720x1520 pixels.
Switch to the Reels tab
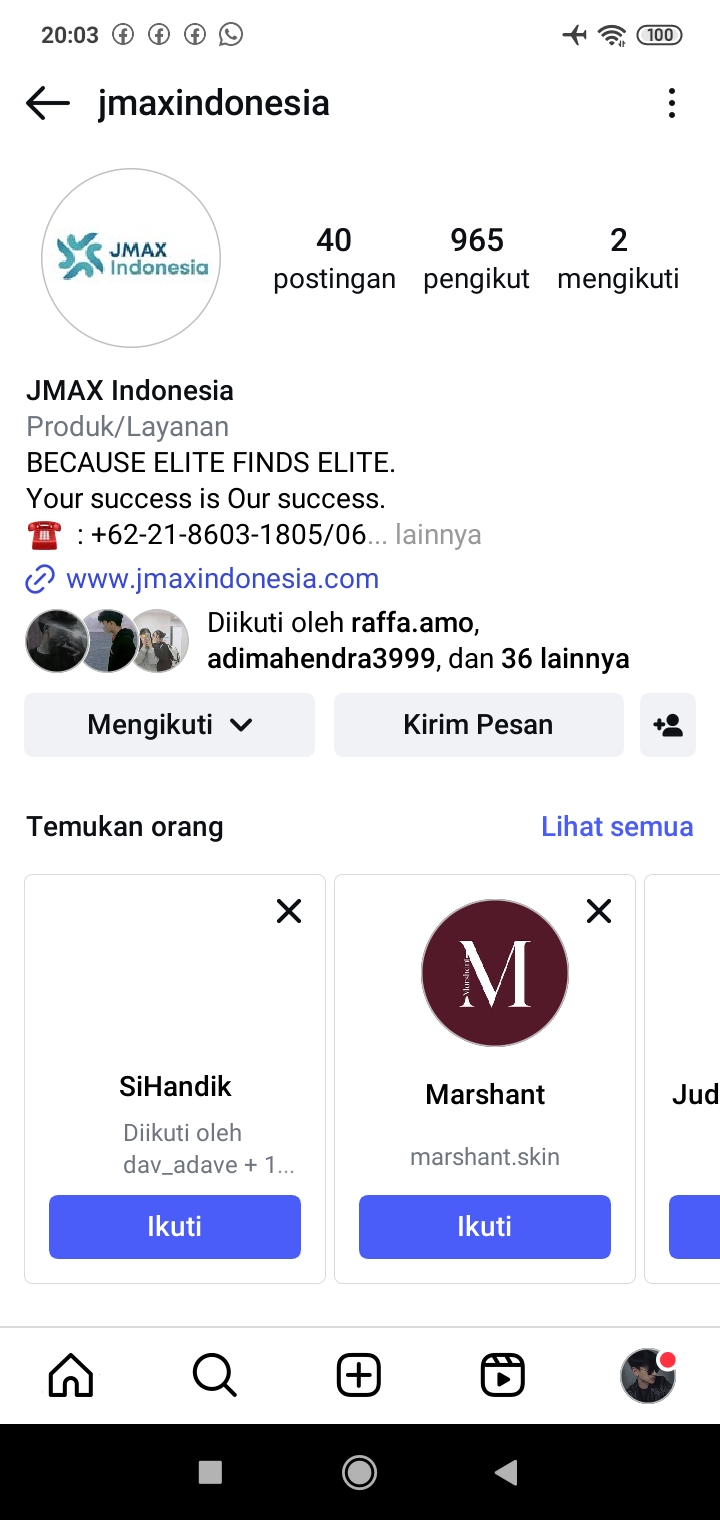[503, 1376]
